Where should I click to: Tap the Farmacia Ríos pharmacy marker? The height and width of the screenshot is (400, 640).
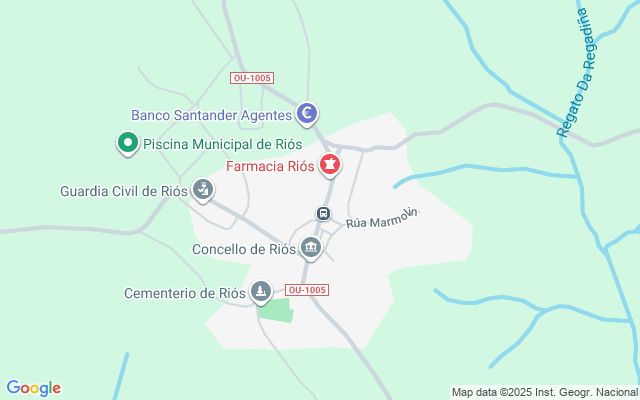330,164
